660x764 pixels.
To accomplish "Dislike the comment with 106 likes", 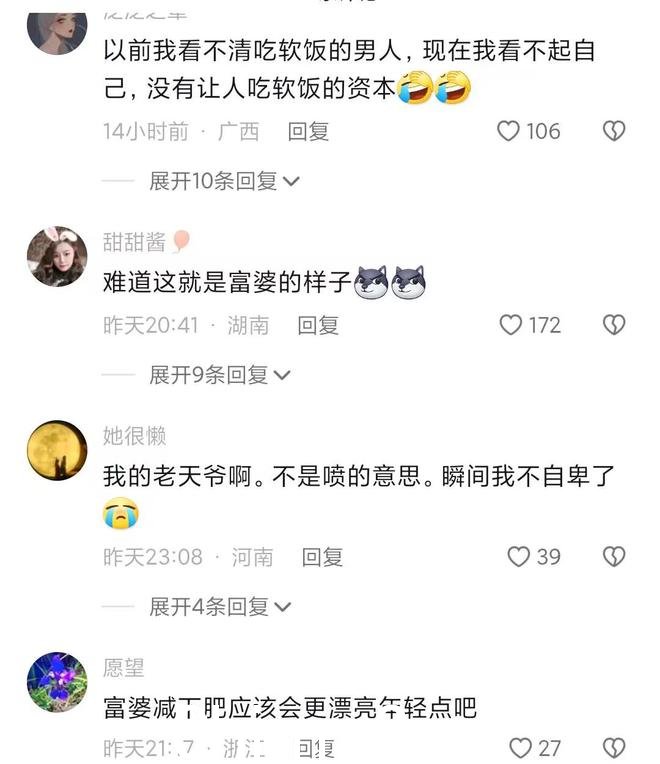I will click(614, 131).
